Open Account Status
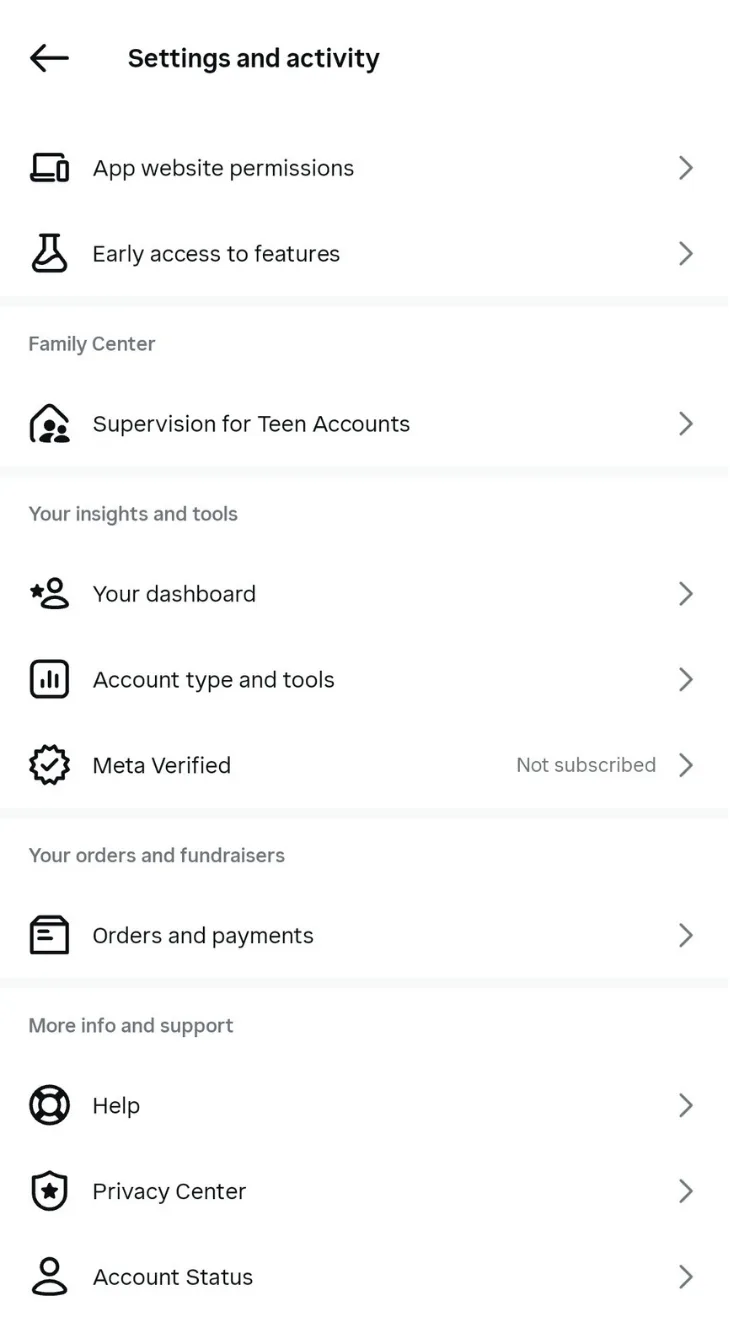This screenshot has width=730, height=1336. coord(173,1277)
